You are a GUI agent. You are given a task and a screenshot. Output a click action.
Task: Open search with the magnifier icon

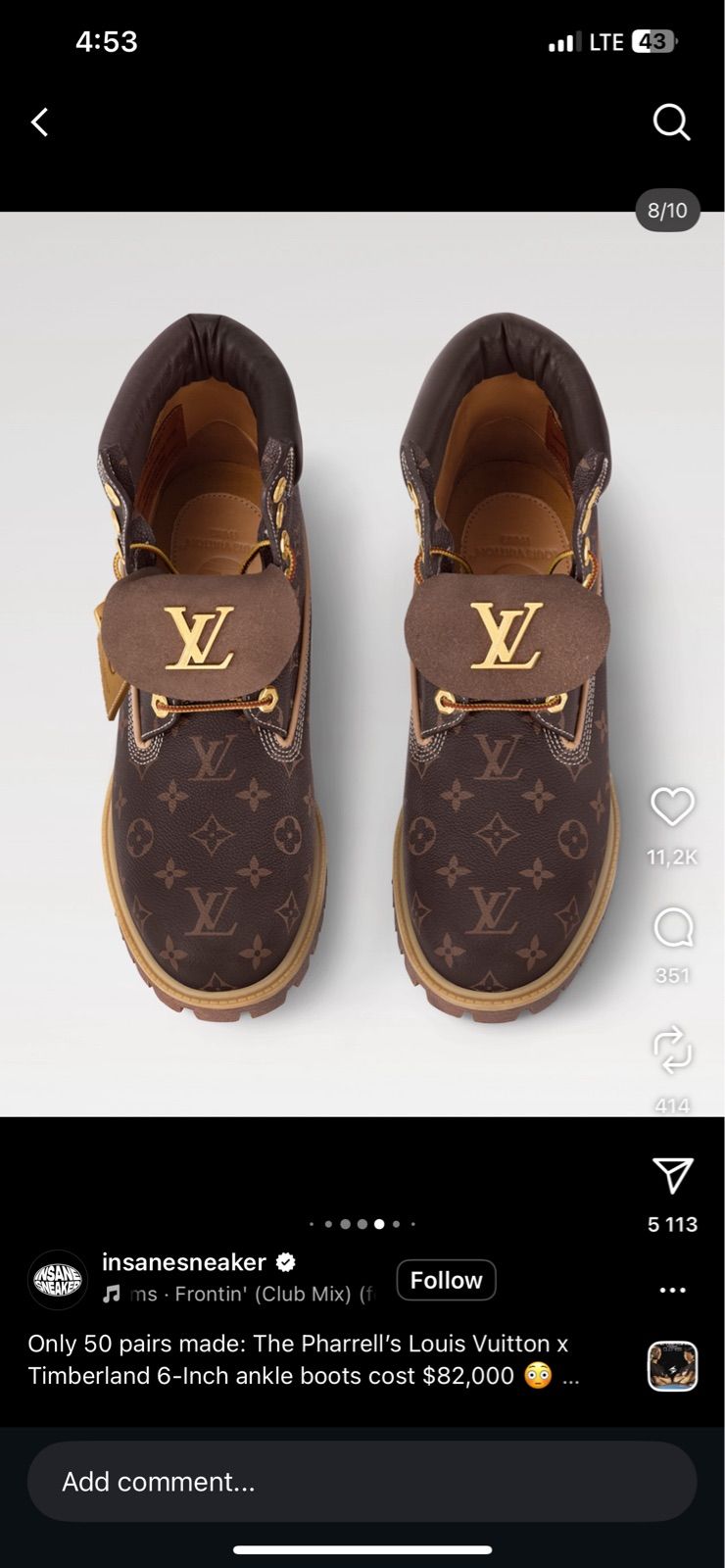[x=671, y=122]
